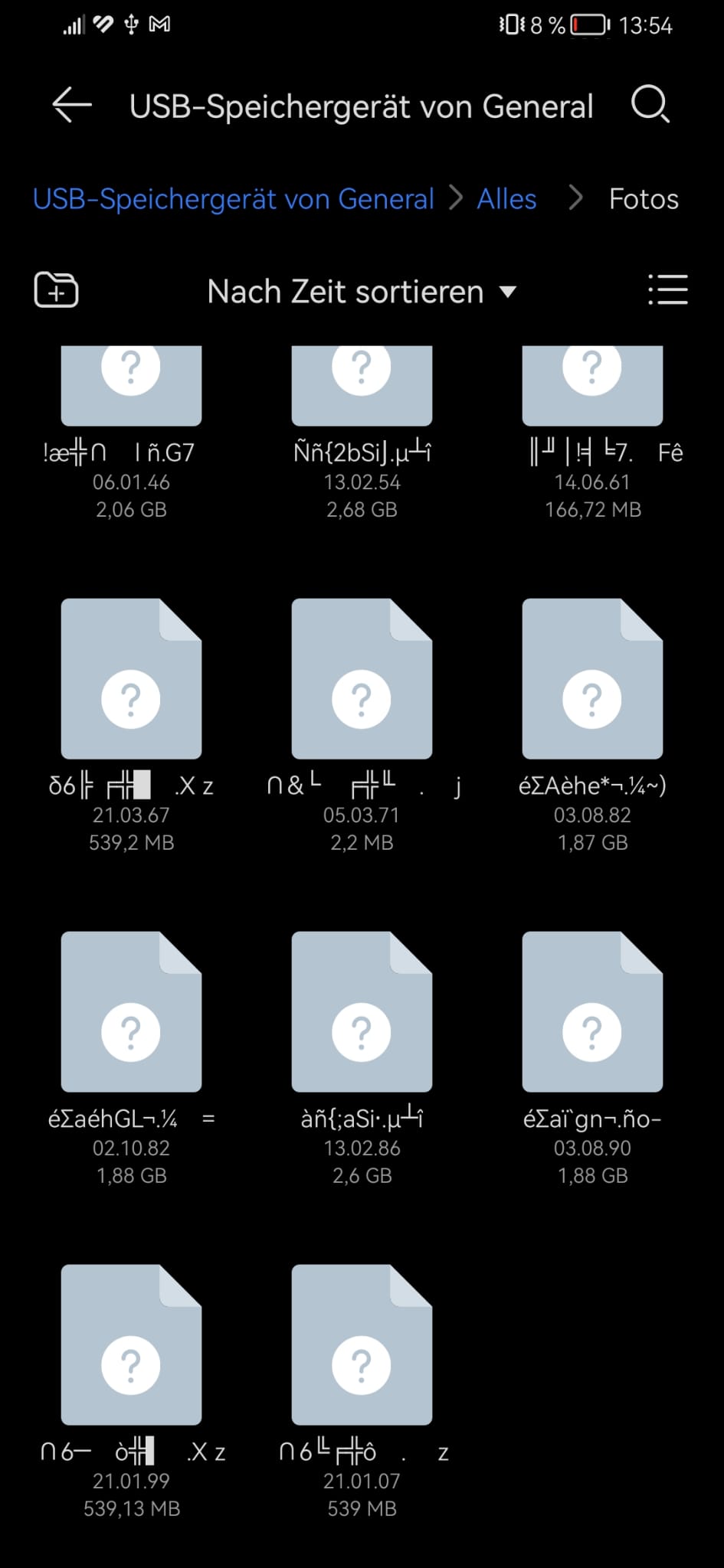
Task: Open the 539 MB file dated 21.01.07
Action: click(362, 1345)
